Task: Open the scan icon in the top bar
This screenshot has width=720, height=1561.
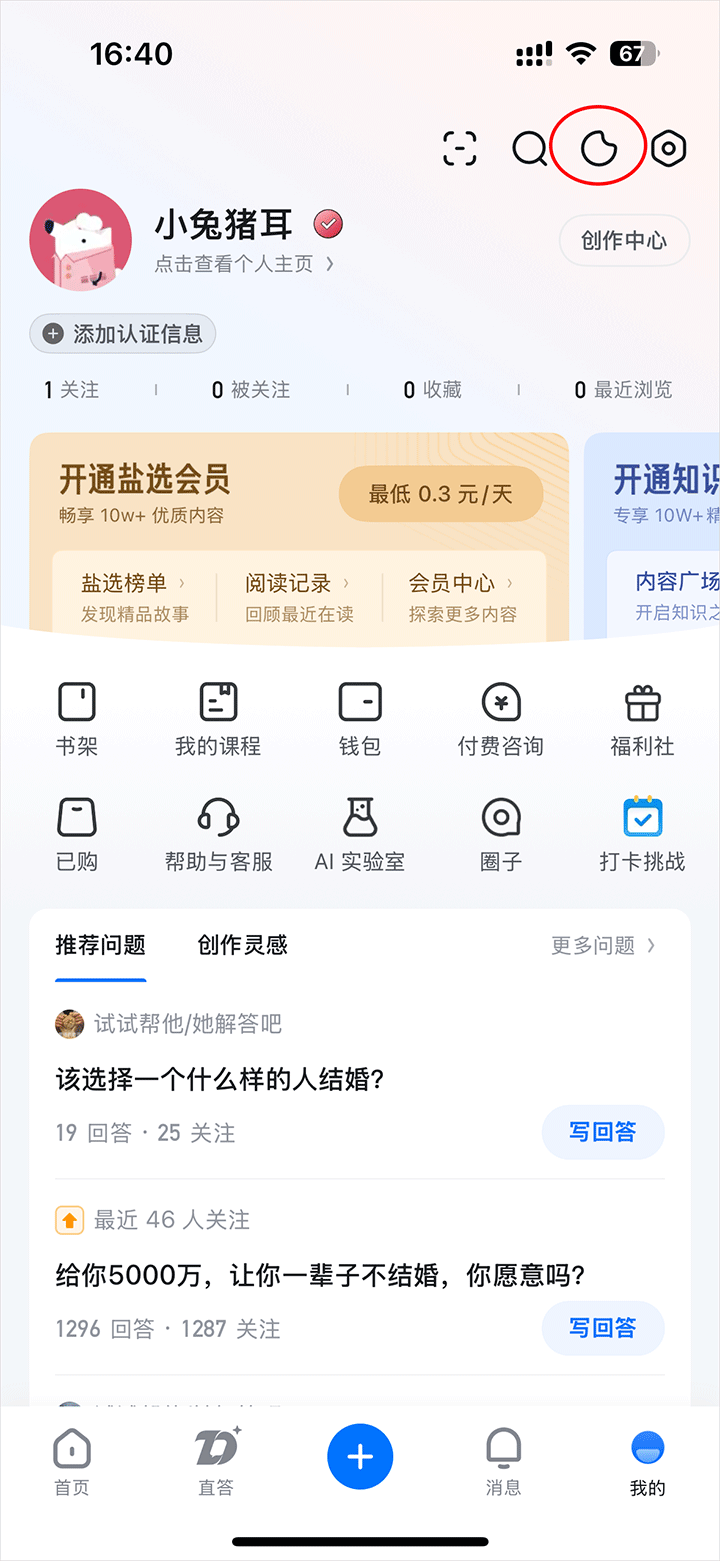Action: 460,149
